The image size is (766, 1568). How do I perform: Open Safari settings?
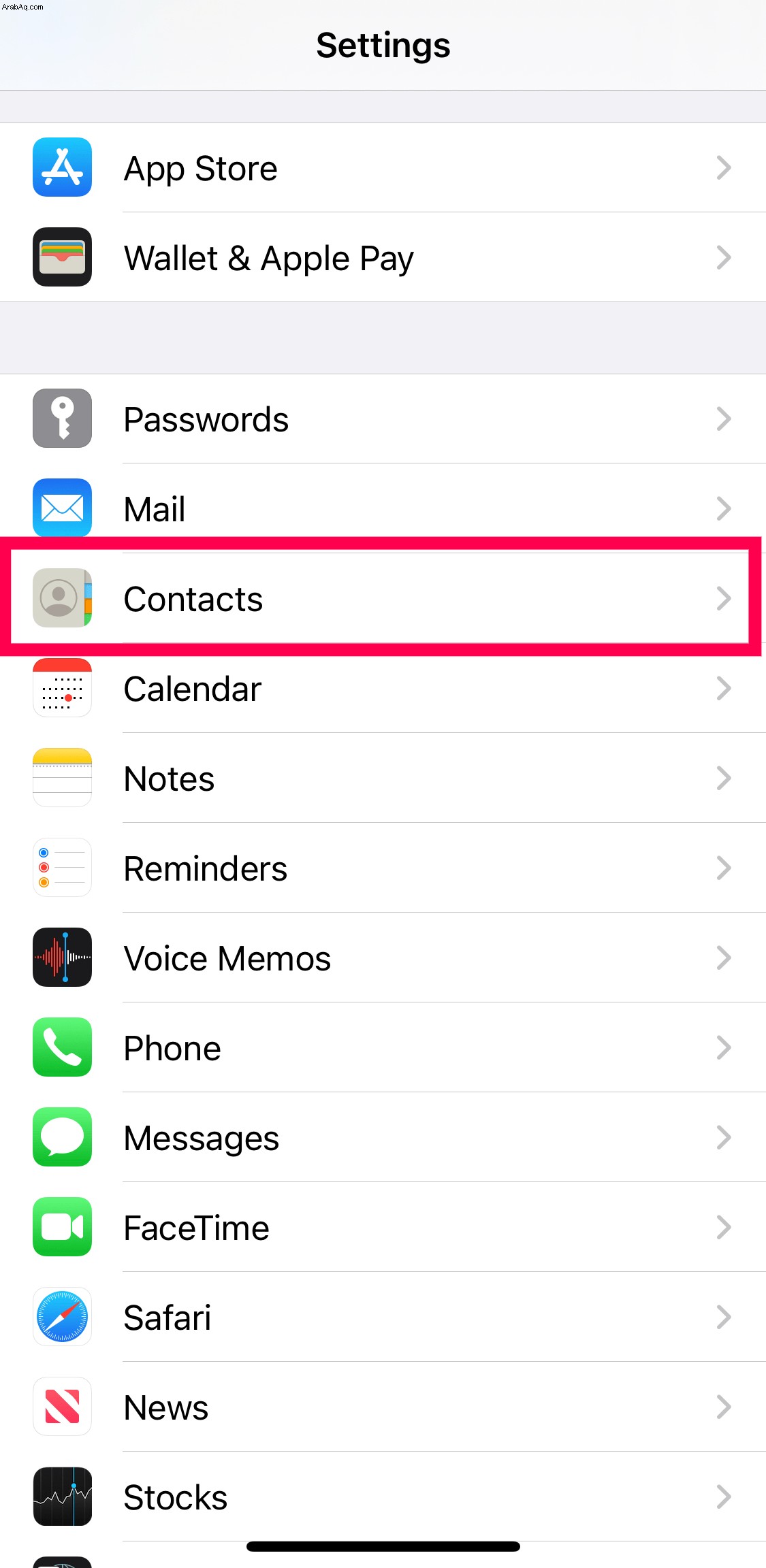click(x=383, y=1317)
